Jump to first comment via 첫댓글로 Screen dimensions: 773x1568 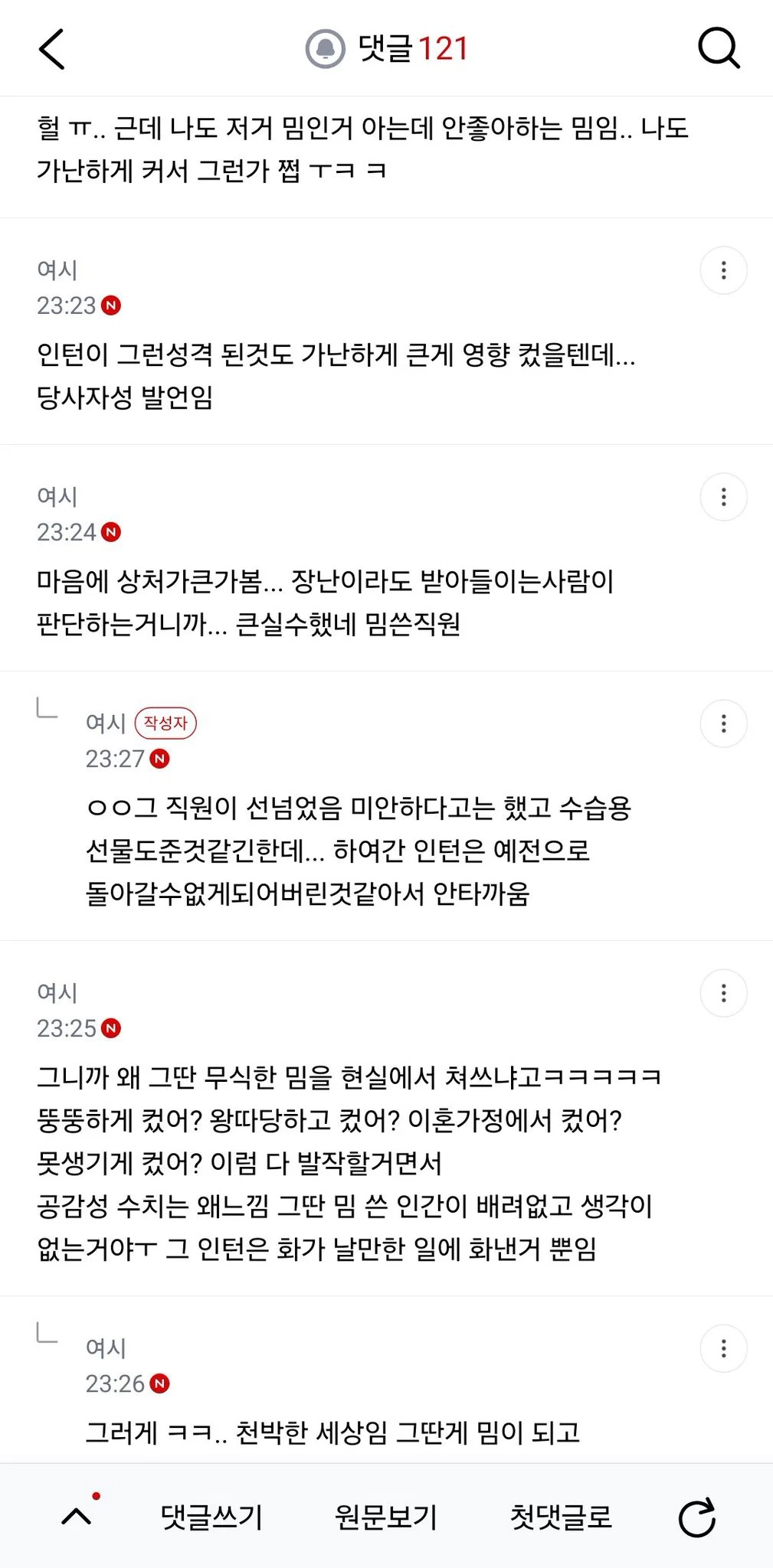point(561,1517)
